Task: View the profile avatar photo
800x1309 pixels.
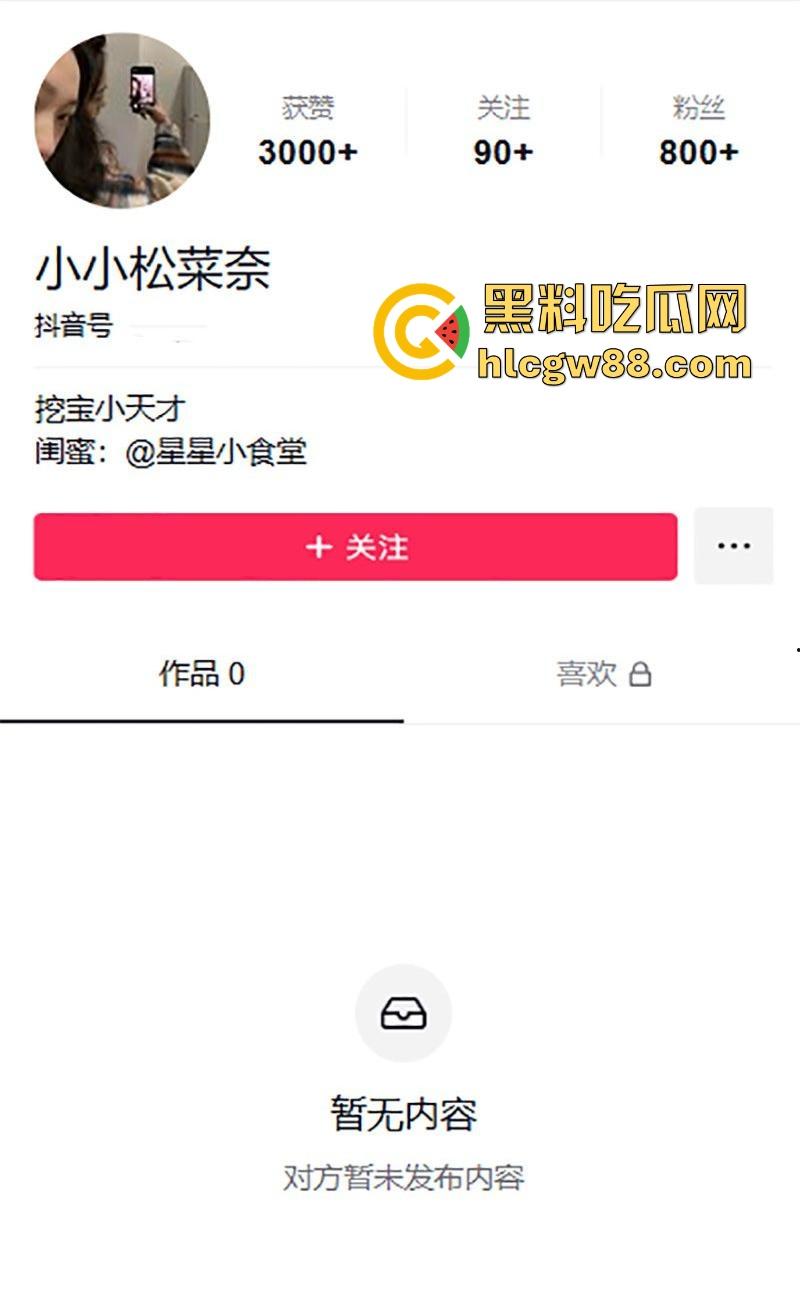Action: pos(121,120)
